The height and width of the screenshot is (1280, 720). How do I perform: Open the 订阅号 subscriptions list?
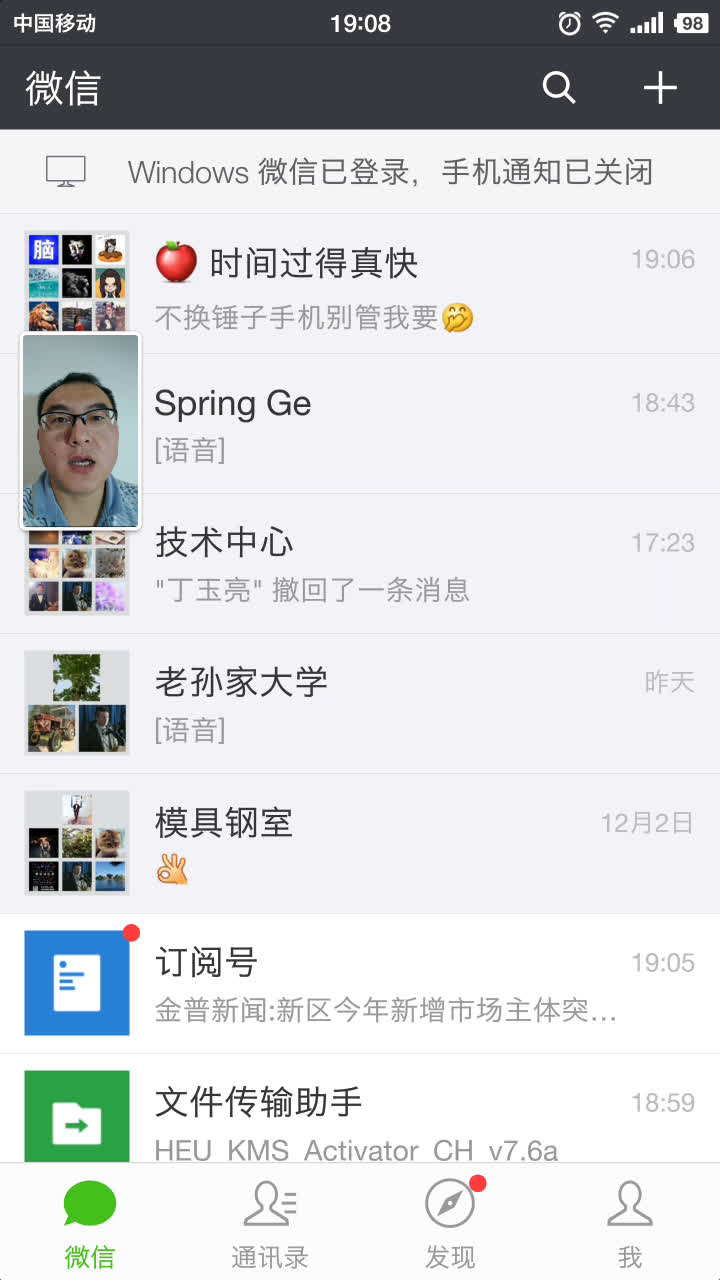(x=400, y=983)
